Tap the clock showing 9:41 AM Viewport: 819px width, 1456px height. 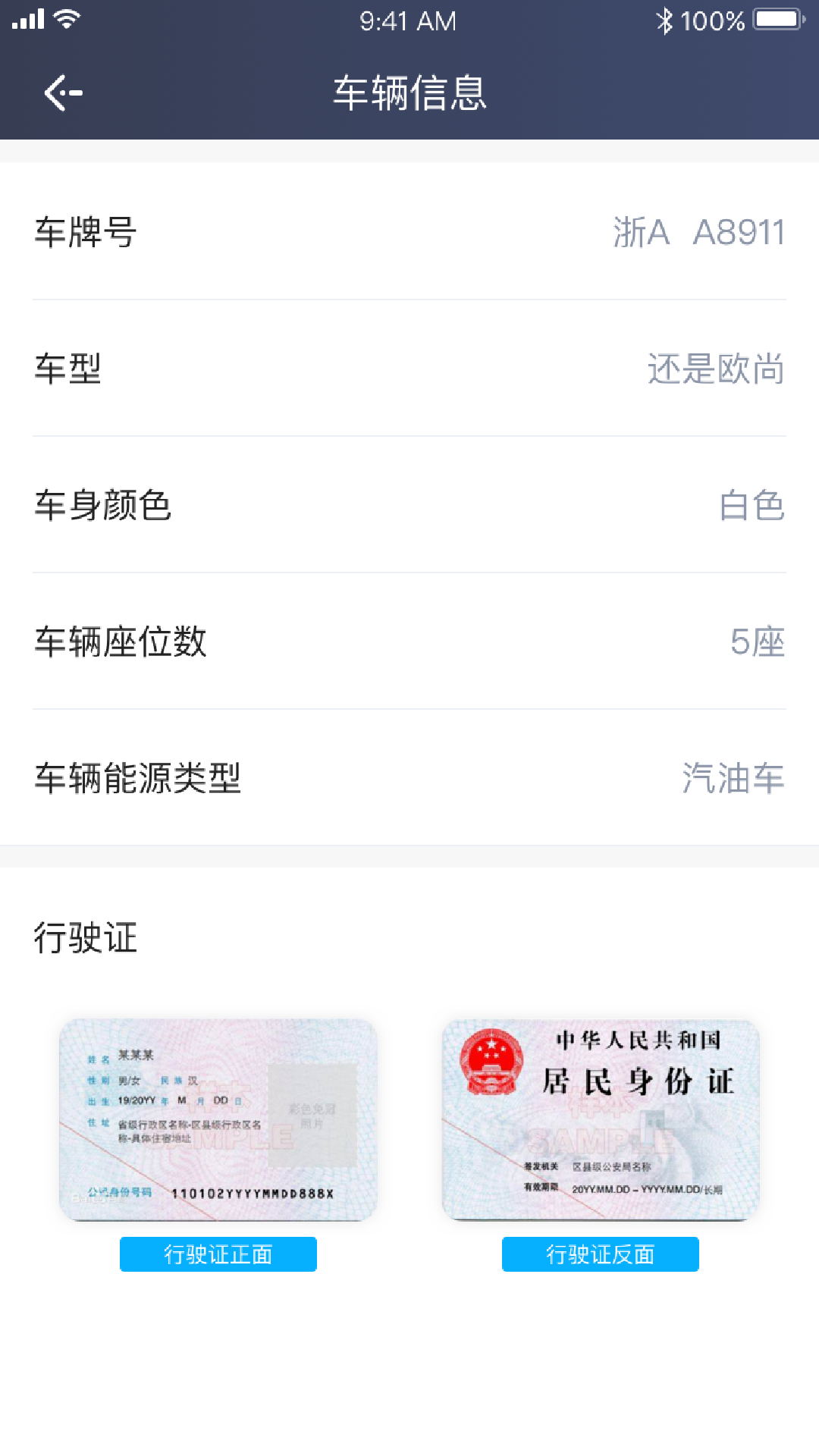(x=408, y=20)
